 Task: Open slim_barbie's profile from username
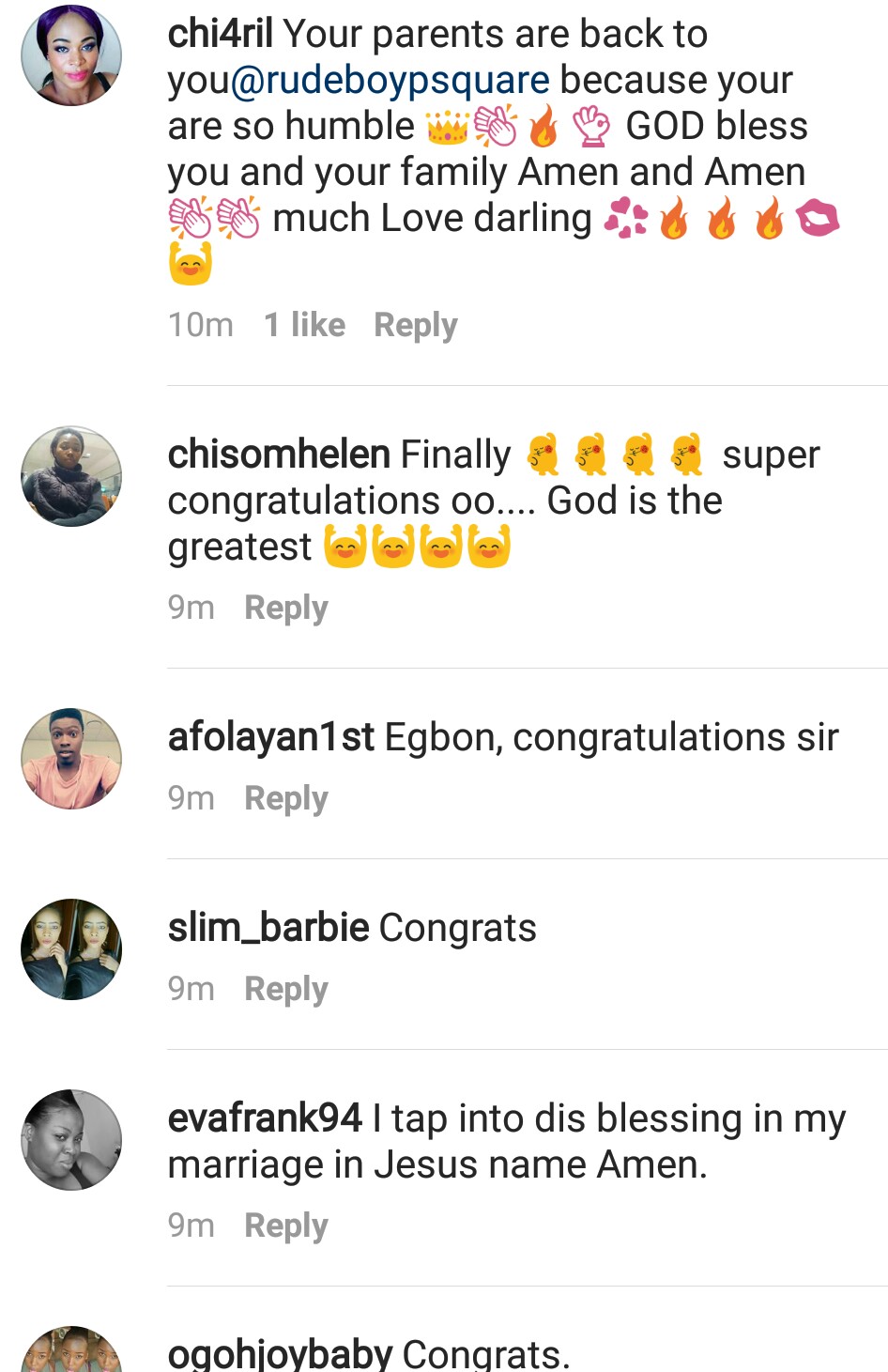(x=268, y=928)
